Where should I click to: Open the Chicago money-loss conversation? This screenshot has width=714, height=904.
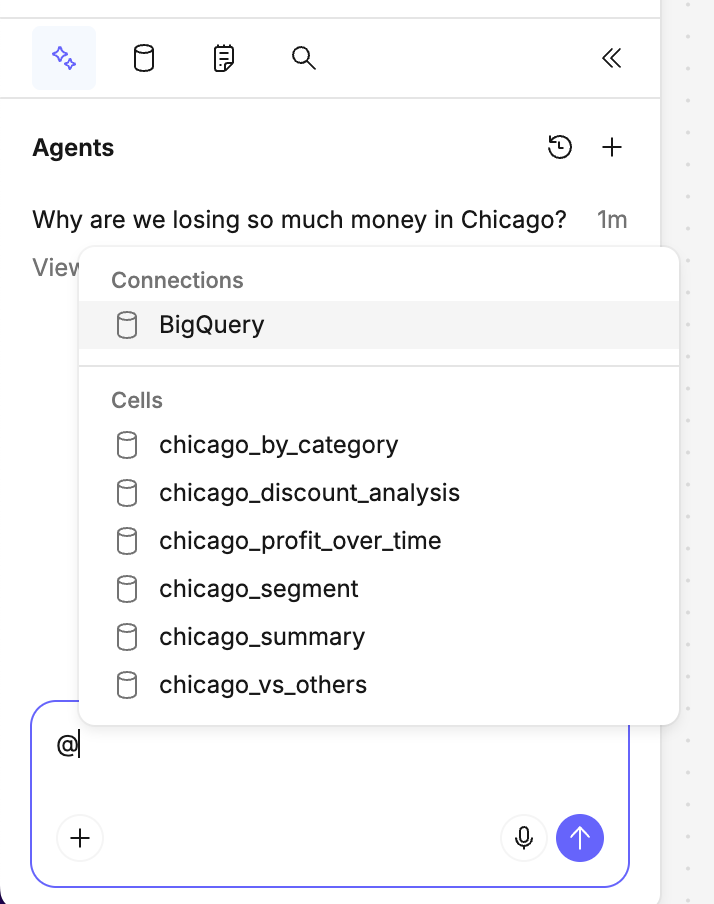[299, 219]
